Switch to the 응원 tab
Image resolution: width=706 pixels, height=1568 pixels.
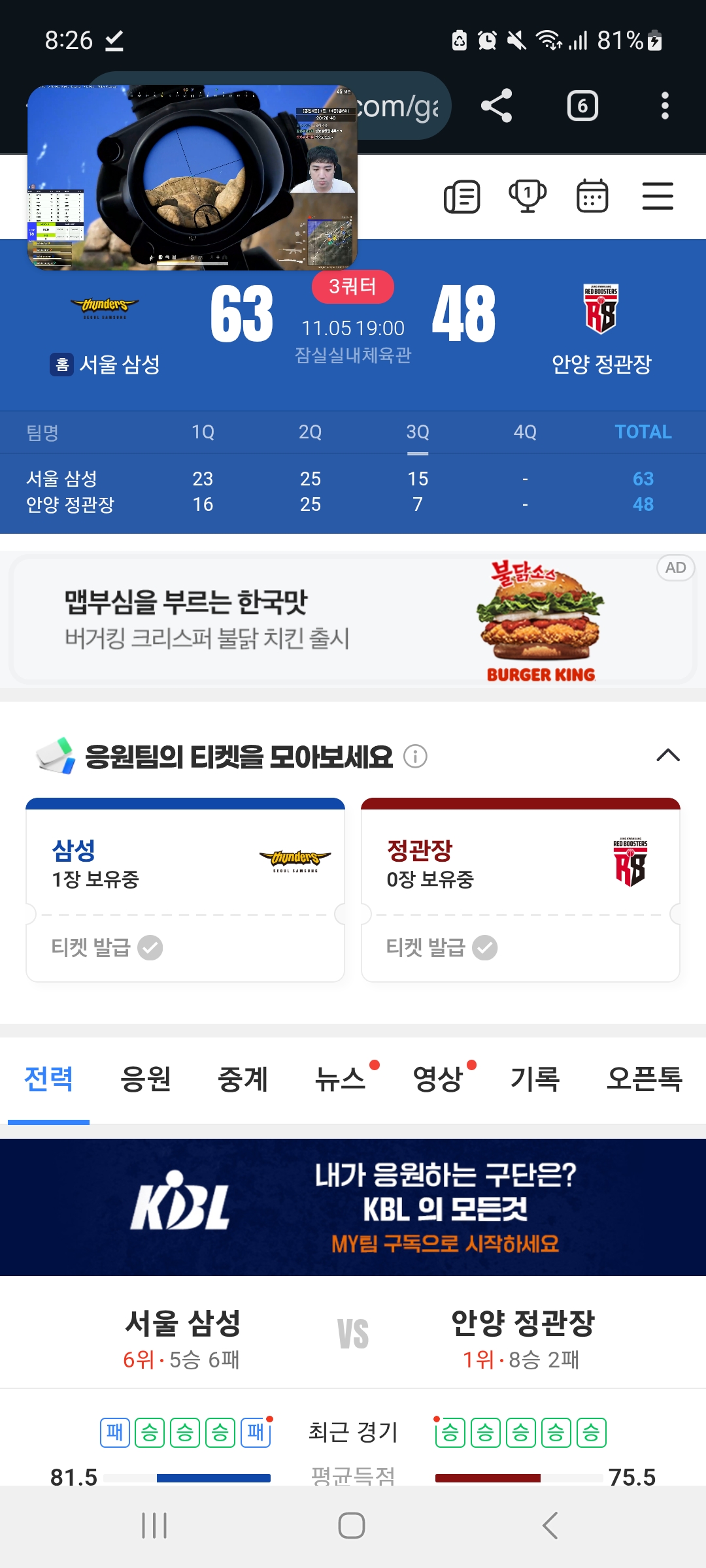click(145, 1079)
